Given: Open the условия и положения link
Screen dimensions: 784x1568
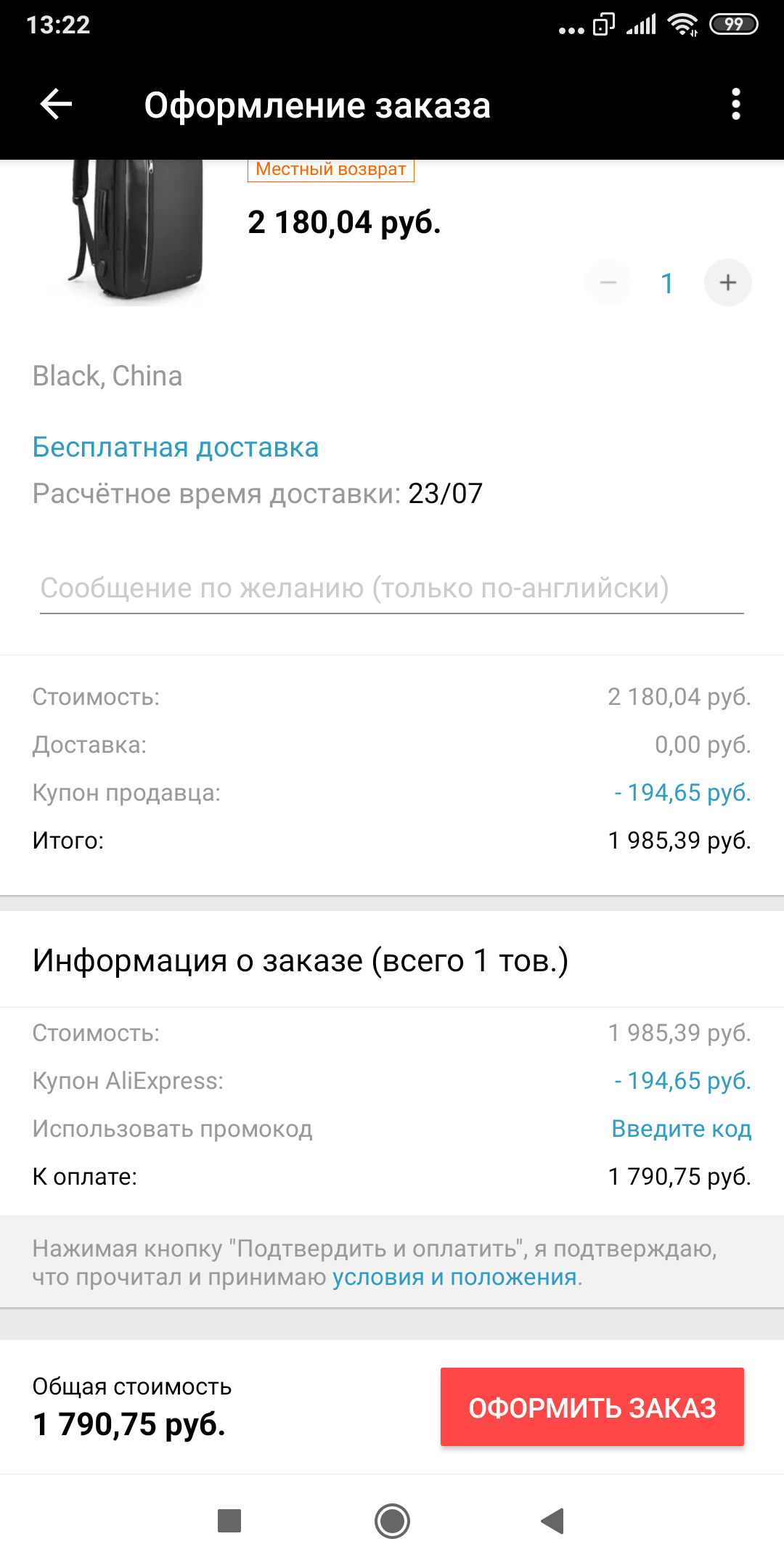Looking at the screenshot, I should (455, 1277).
